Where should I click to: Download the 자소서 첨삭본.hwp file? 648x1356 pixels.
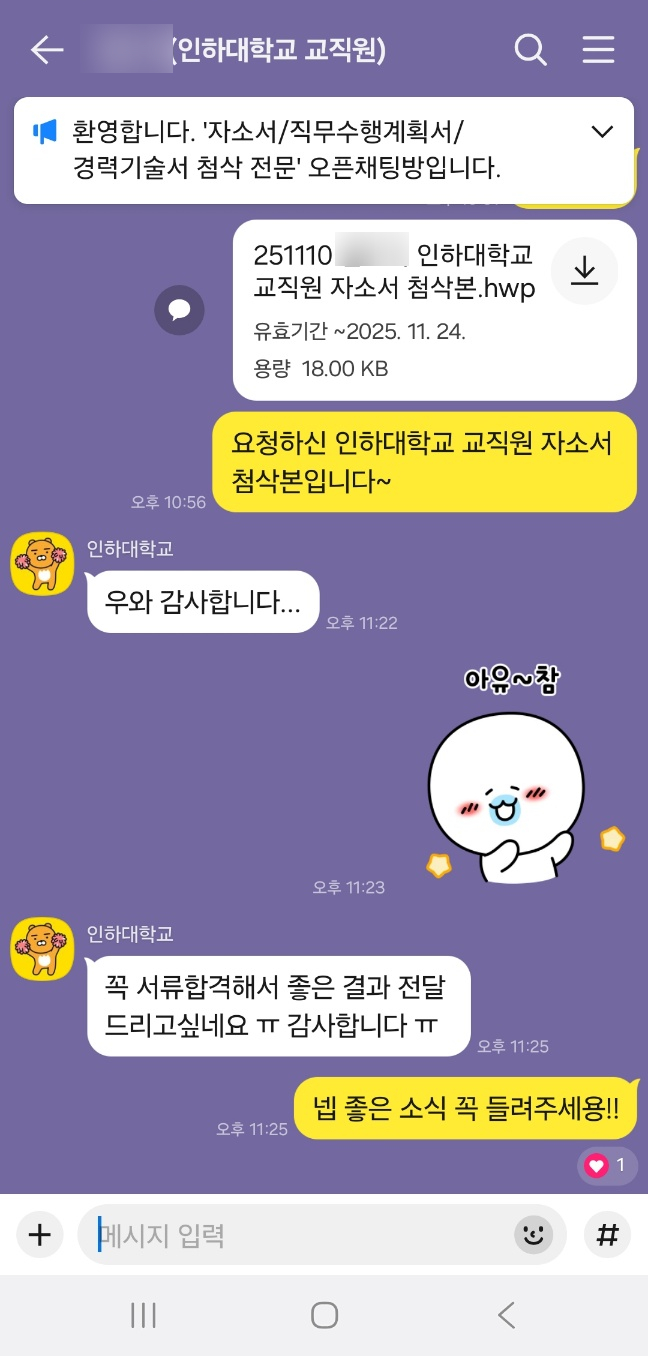click(584, 271)
